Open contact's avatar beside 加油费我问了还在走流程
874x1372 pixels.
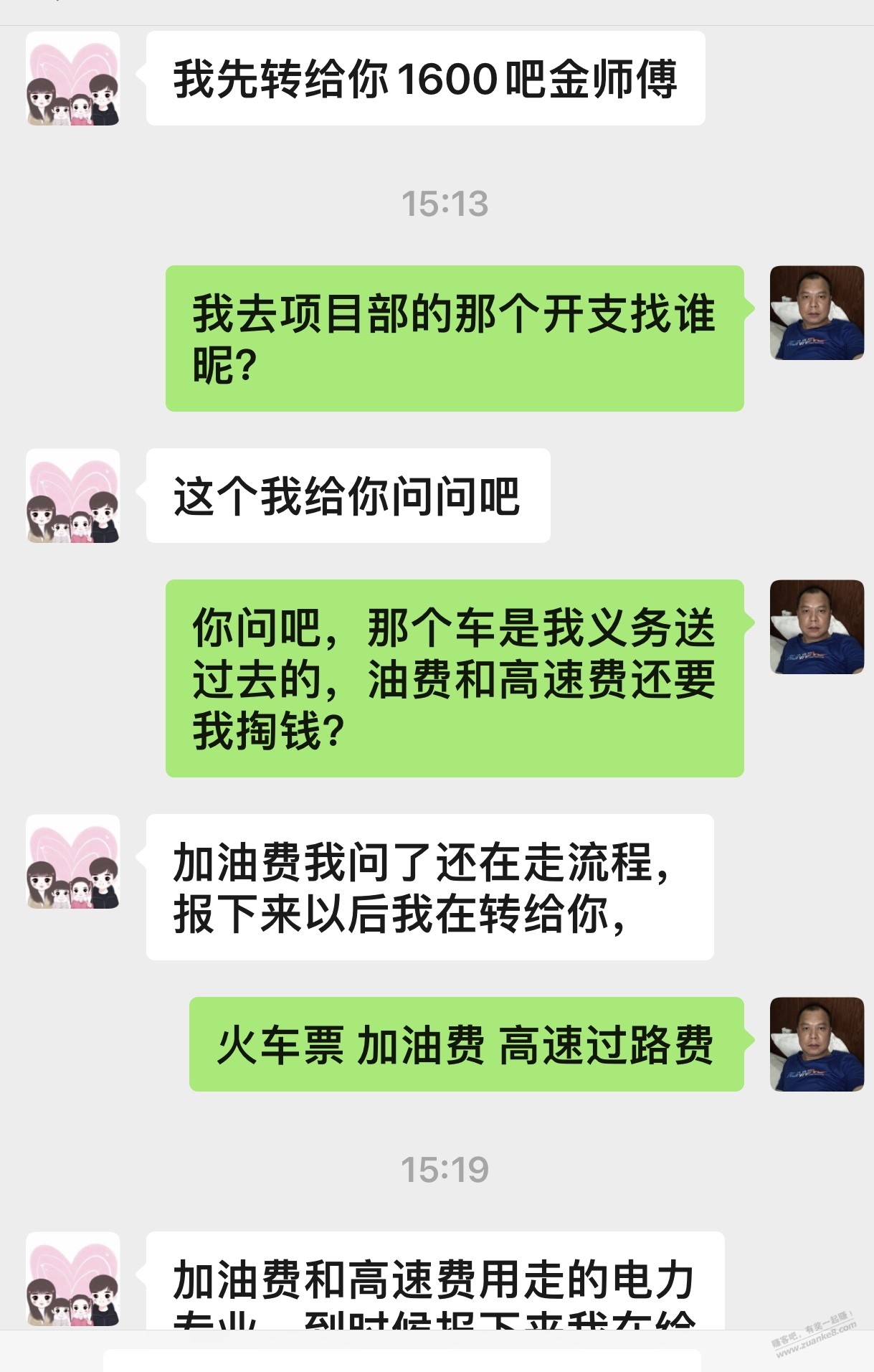coord(72,861)
